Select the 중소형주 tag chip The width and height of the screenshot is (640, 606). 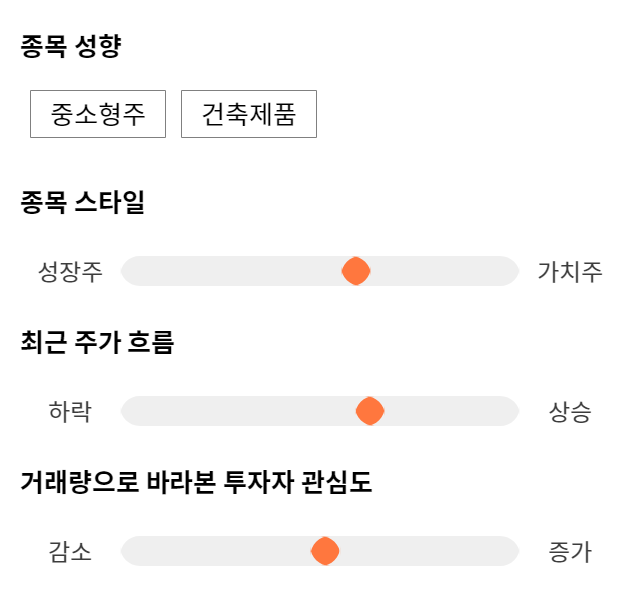[98, 114]
